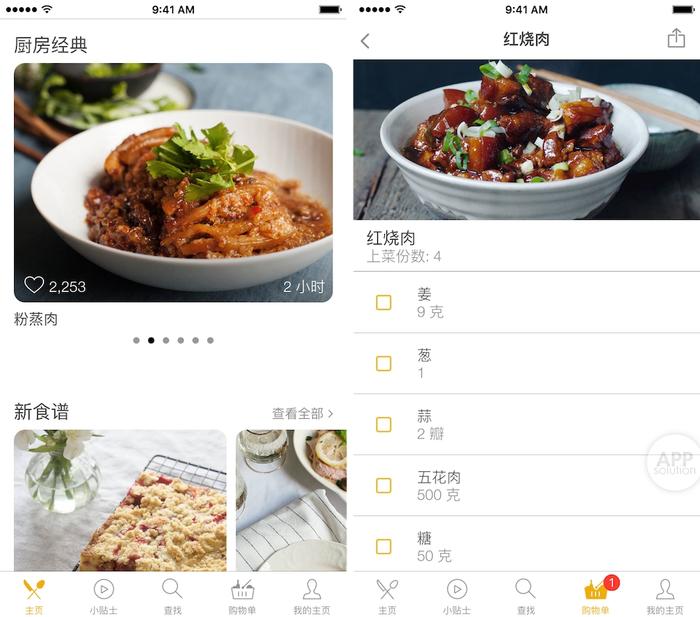
Task: Open the 购物单 tab with the red badge
Action: (596, 595)
